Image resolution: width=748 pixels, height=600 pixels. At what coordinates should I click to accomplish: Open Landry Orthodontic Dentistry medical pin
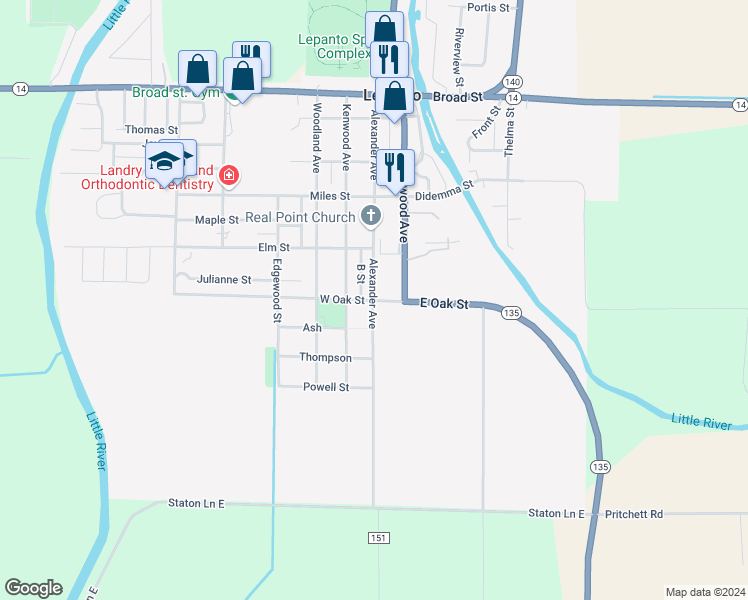[229, 176]
